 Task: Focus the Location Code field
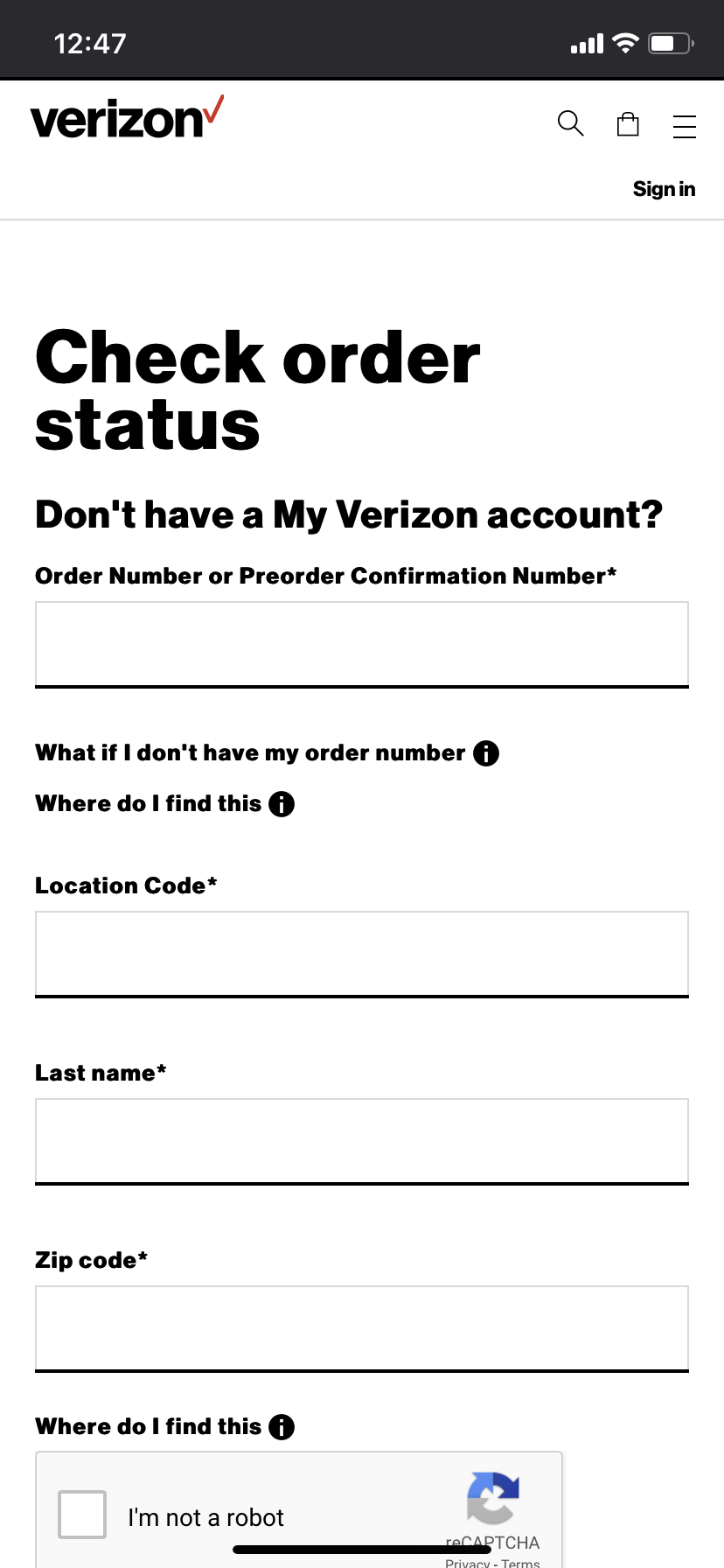362,955
